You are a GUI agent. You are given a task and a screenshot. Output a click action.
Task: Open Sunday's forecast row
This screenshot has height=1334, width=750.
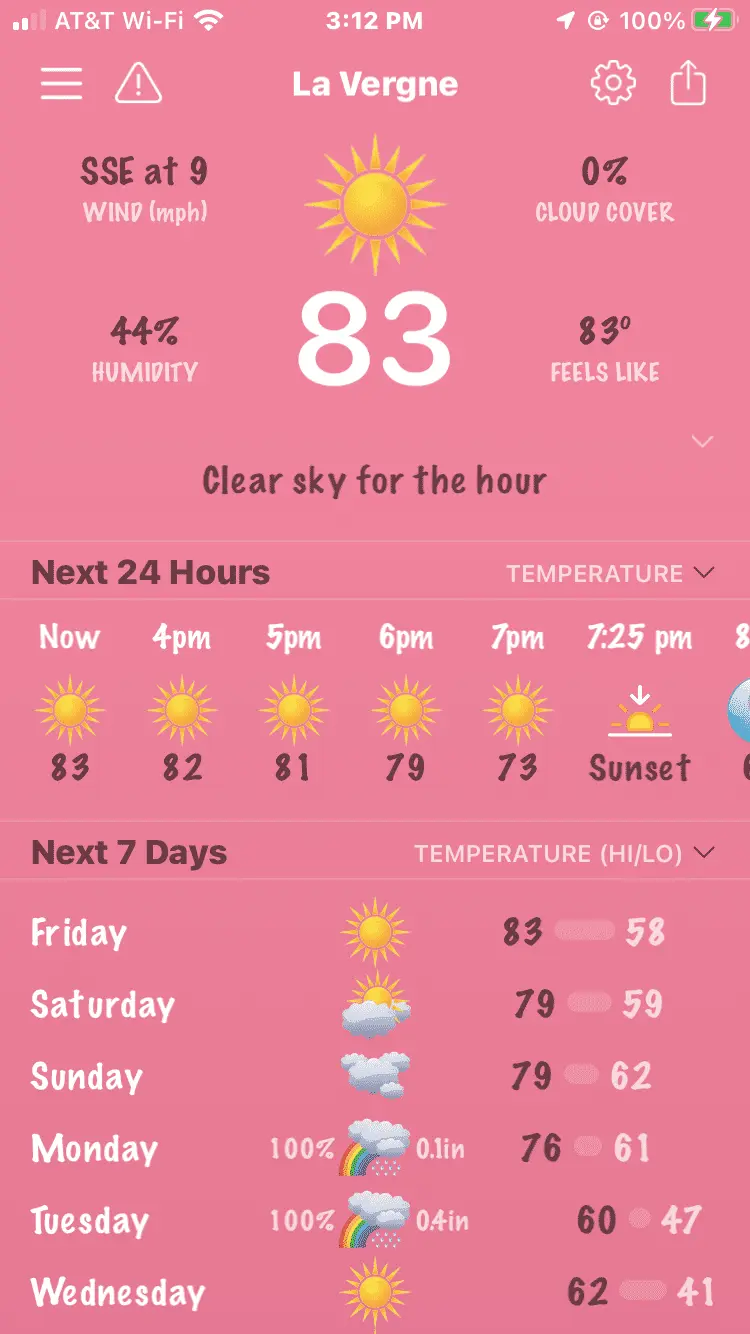coord(375,1076)
